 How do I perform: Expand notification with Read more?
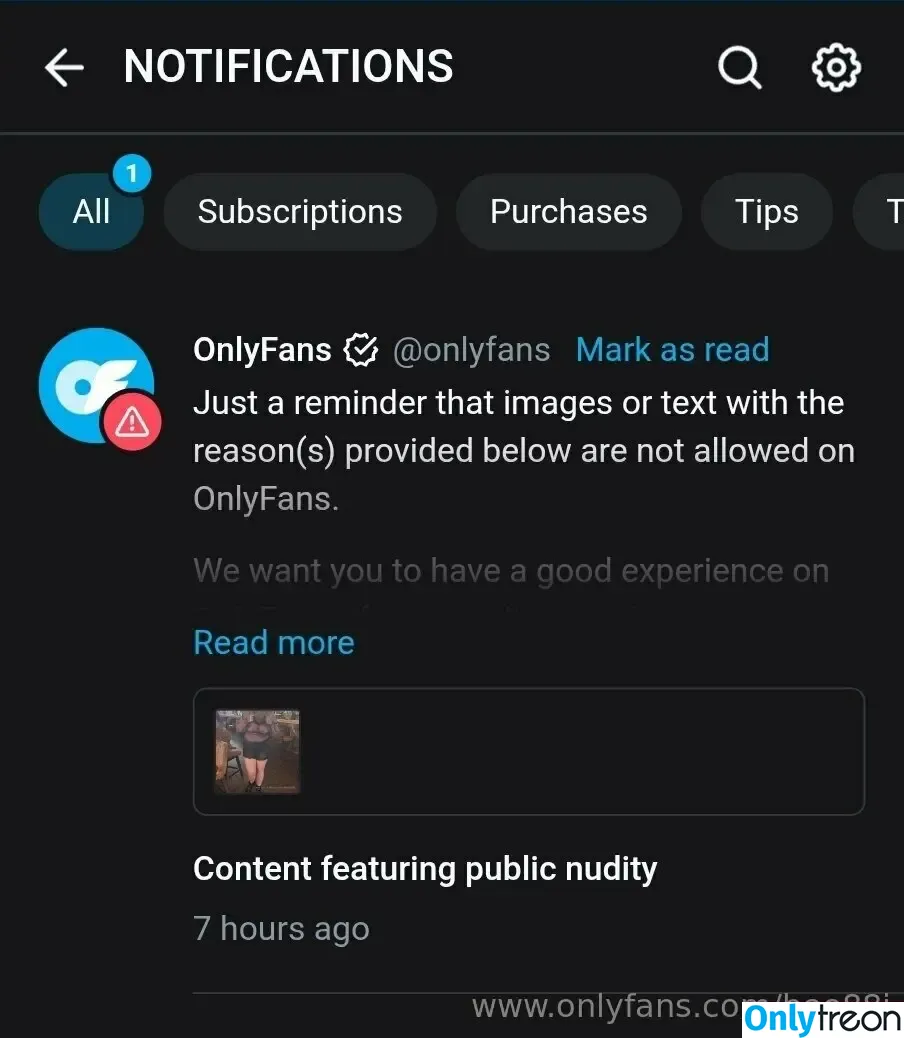[274, 642]
